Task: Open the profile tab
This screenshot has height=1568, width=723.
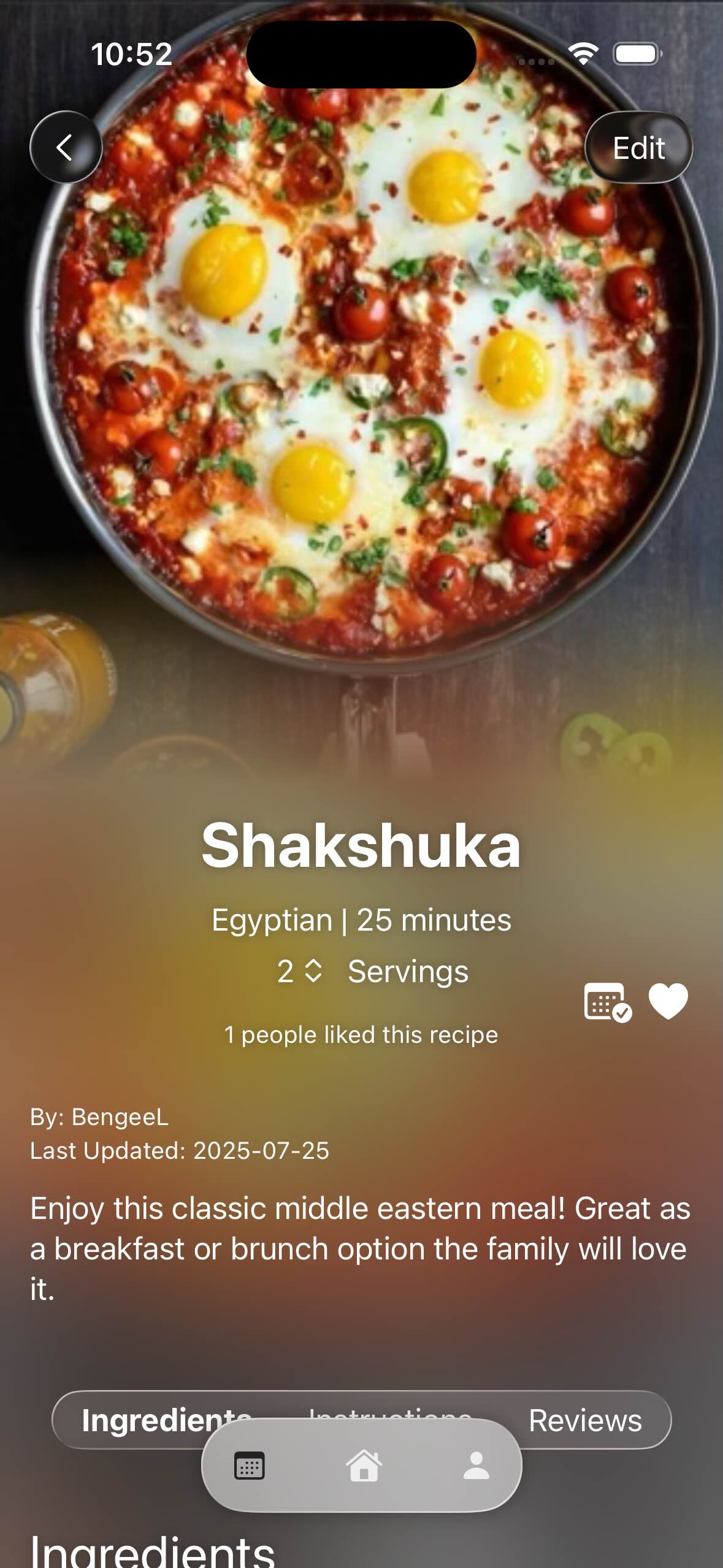Action: pyautogui.click(x=476, y=1466)
